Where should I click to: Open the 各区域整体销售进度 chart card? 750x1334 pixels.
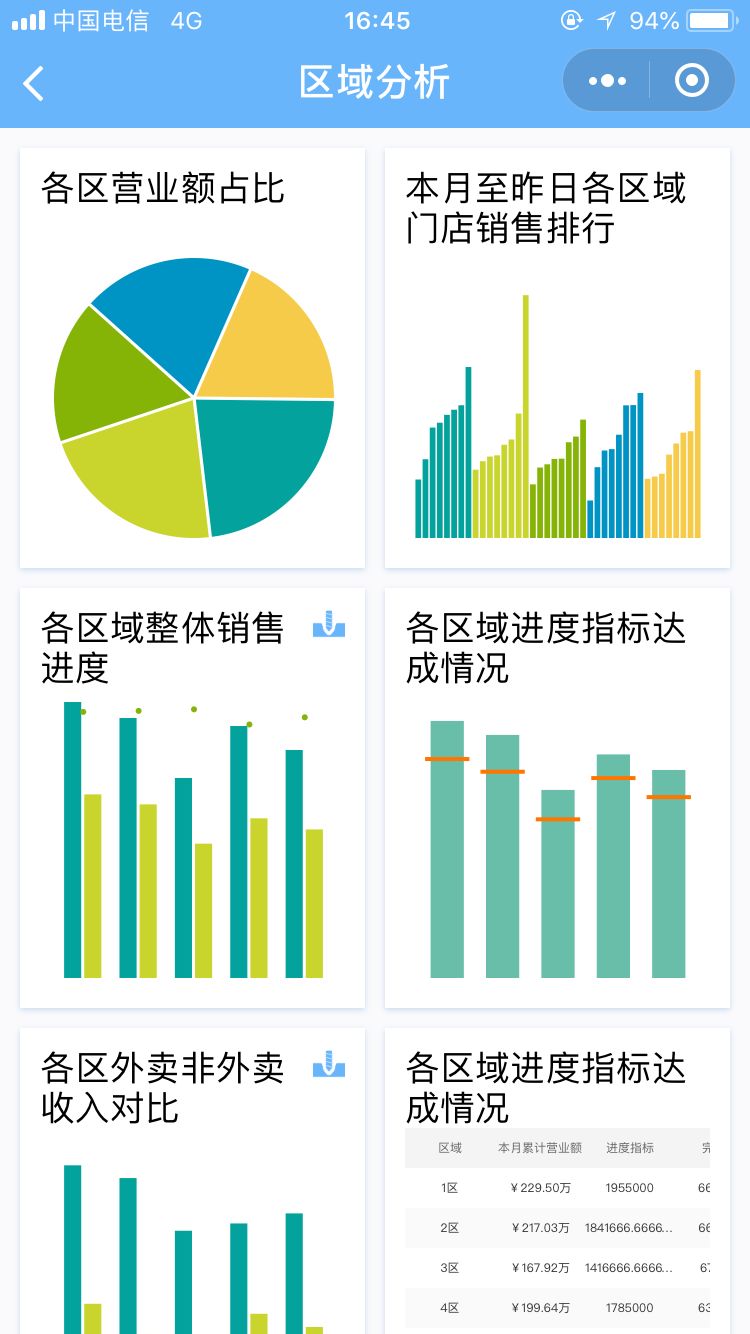tap(192, 798)
